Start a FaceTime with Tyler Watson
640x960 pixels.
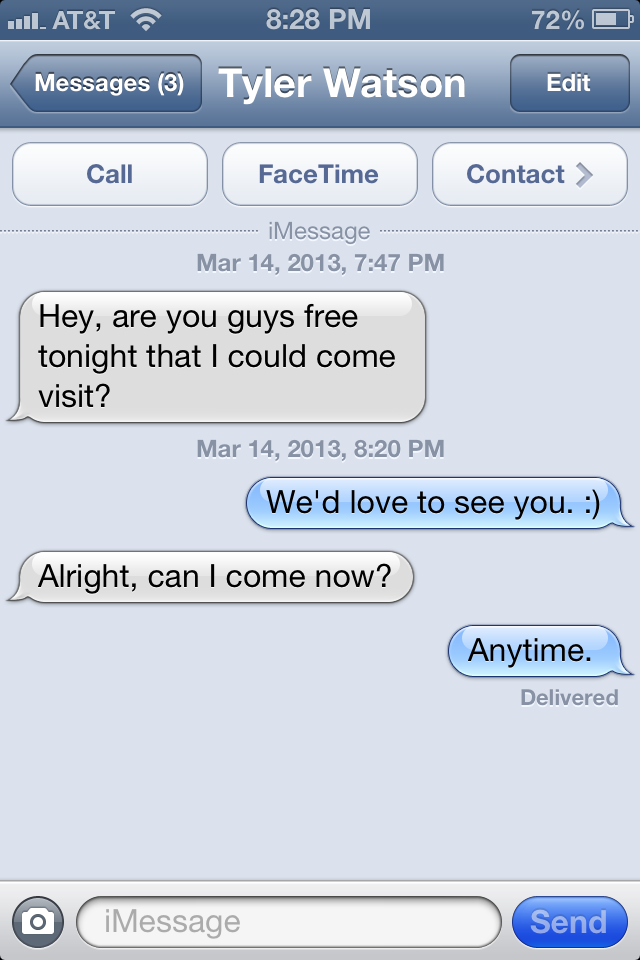(x=319, y=175)
